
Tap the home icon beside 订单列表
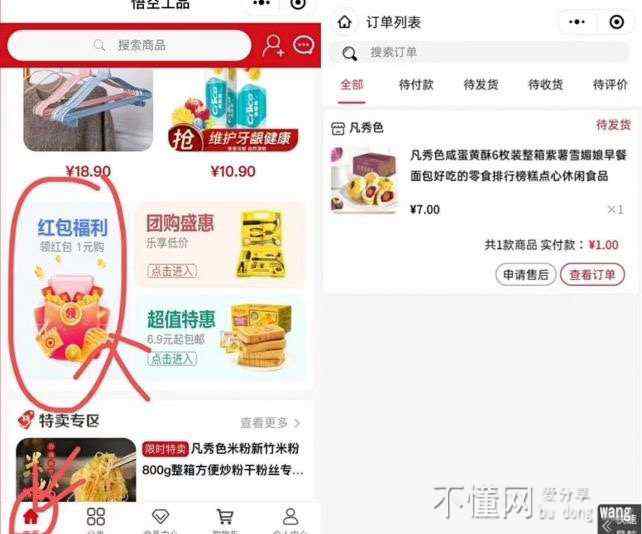[345, 22]
